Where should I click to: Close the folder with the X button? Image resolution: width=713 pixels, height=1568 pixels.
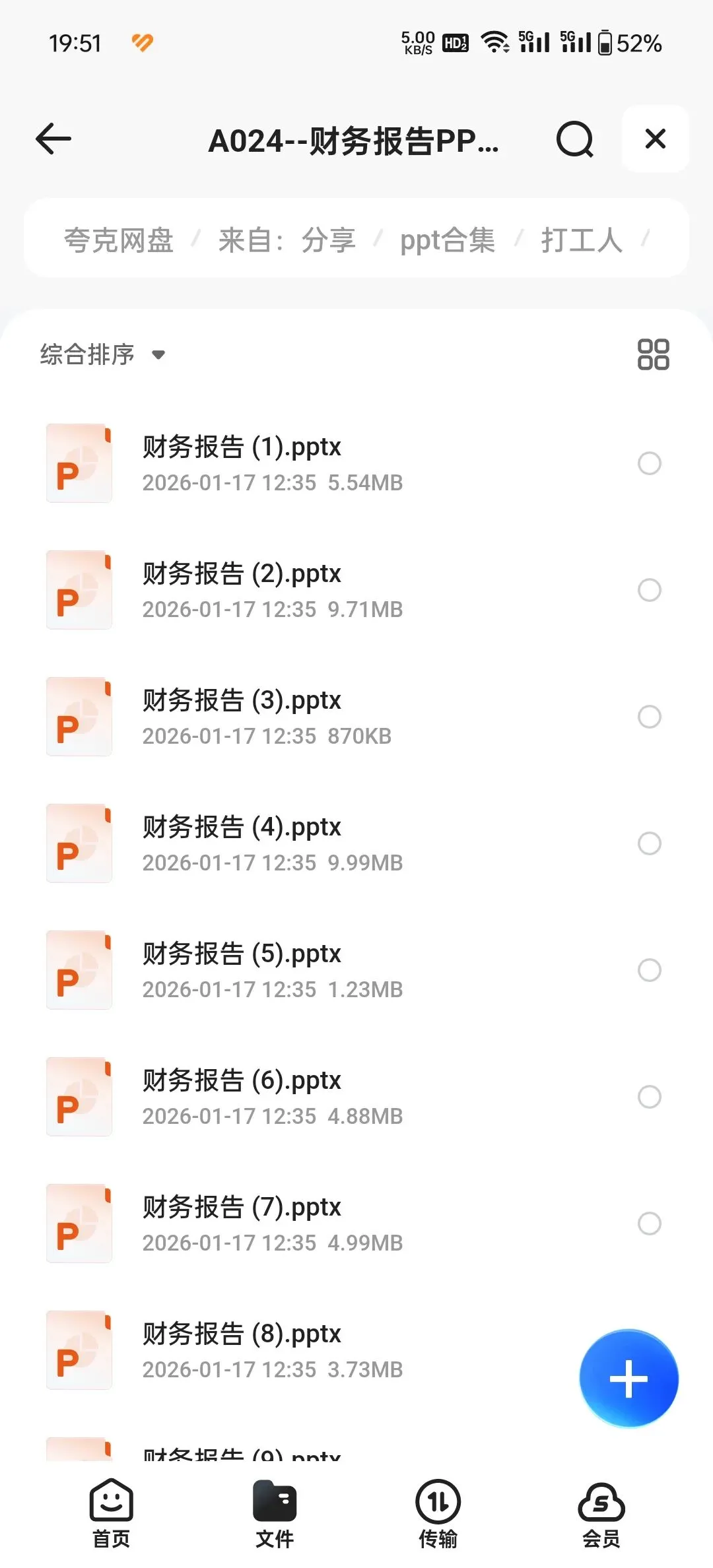(655, 139)
